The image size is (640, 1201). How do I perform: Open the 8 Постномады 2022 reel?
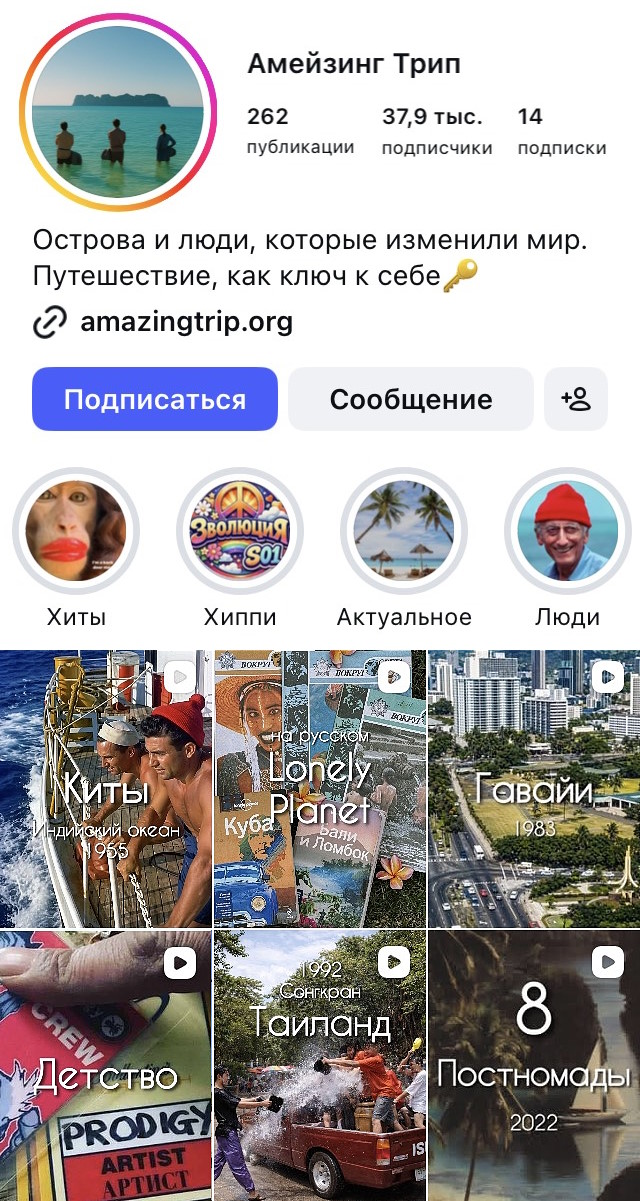(x=534, y=1066)
